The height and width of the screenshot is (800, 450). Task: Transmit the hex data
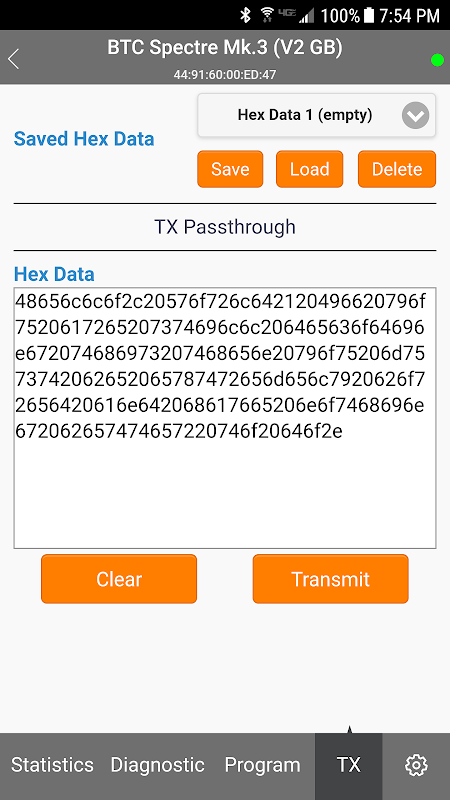pos(331,579)
